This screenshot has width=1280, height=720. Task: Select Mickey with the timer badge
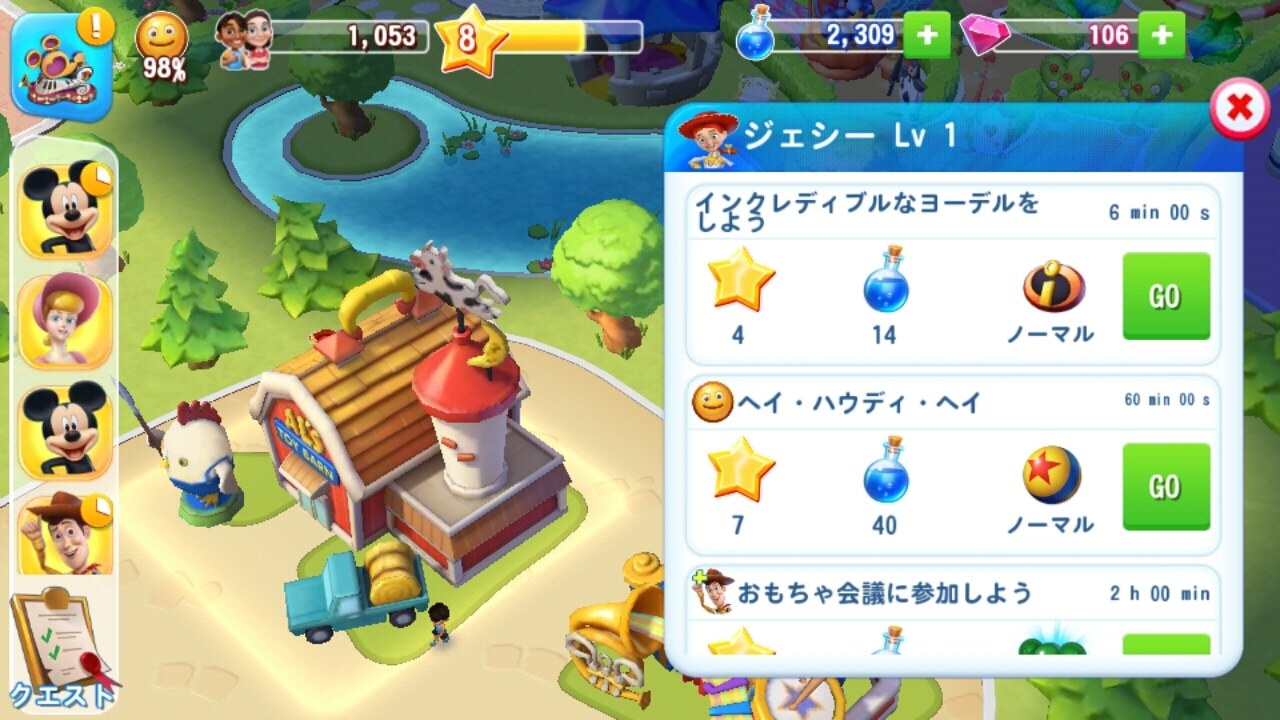pos(66,208)
